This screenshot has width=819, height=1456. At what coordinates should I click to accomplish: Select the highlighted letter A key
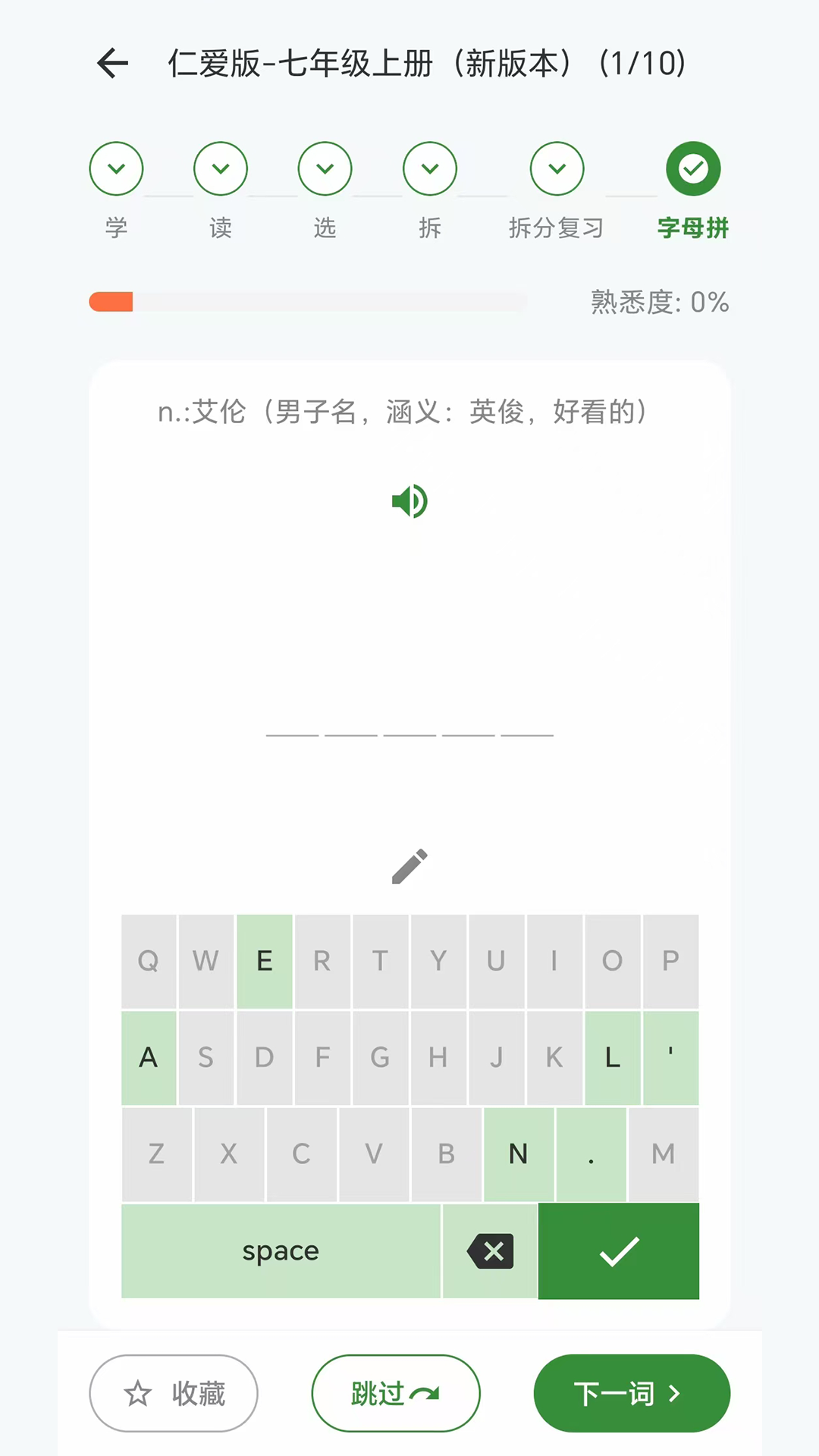149,1057
